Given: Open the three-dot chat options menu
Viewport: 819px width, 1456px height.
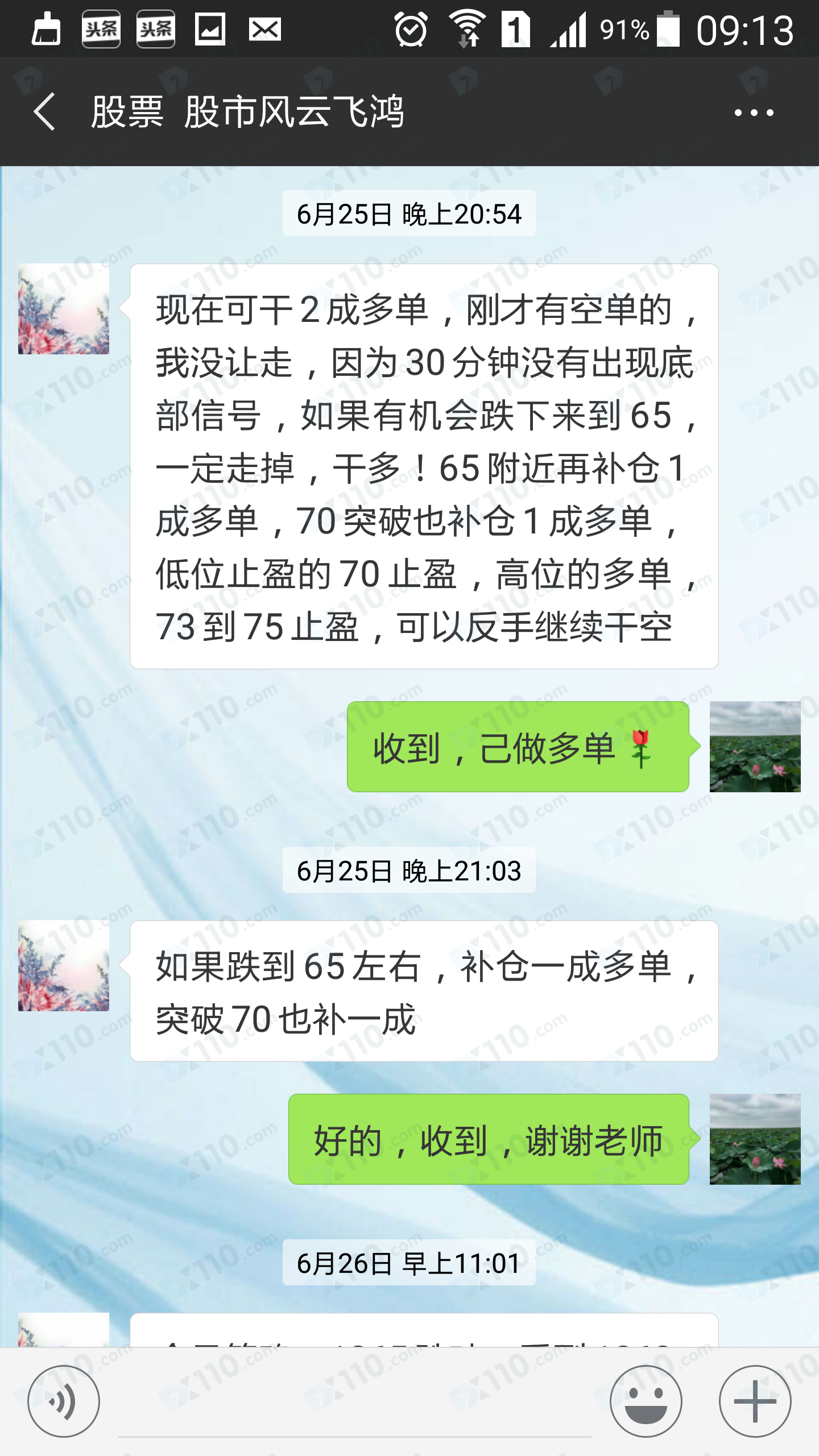Looking at the screenshot, I should pyautogui.click(x=754, y=113).
